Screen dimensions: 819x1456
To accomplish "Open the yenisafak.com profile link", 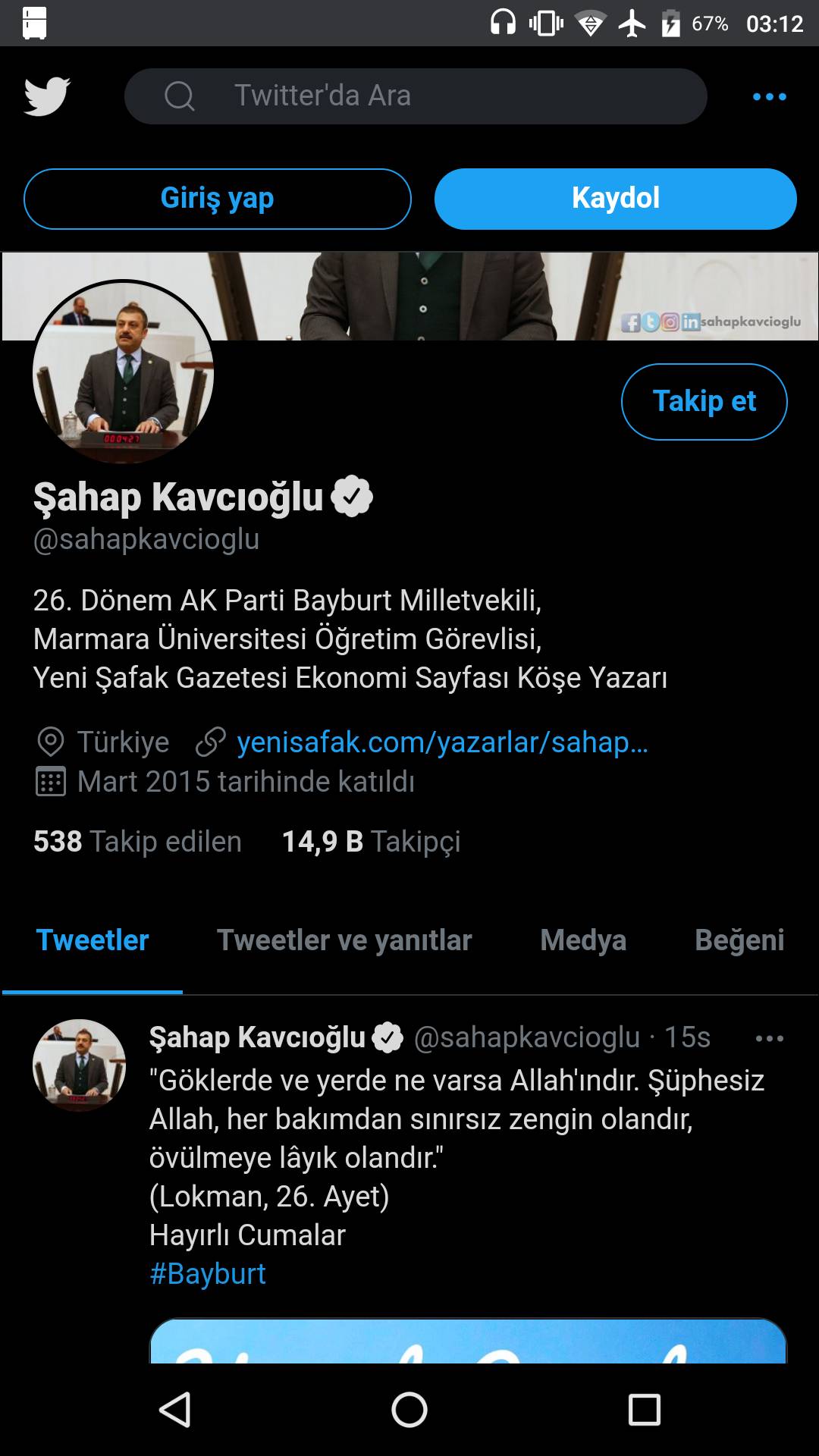I will 444,742.
